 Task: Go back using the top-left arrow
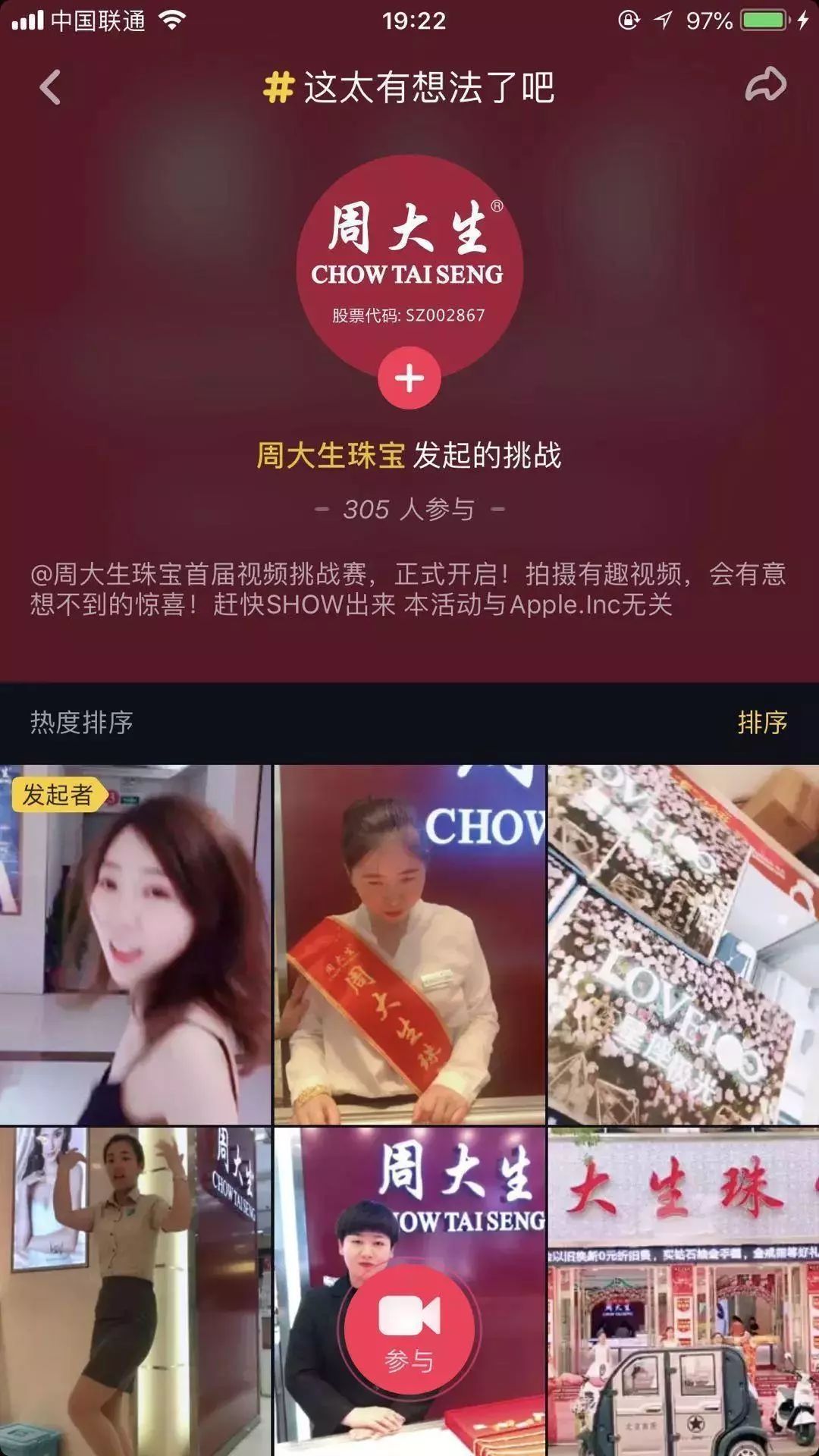(50, 87)
